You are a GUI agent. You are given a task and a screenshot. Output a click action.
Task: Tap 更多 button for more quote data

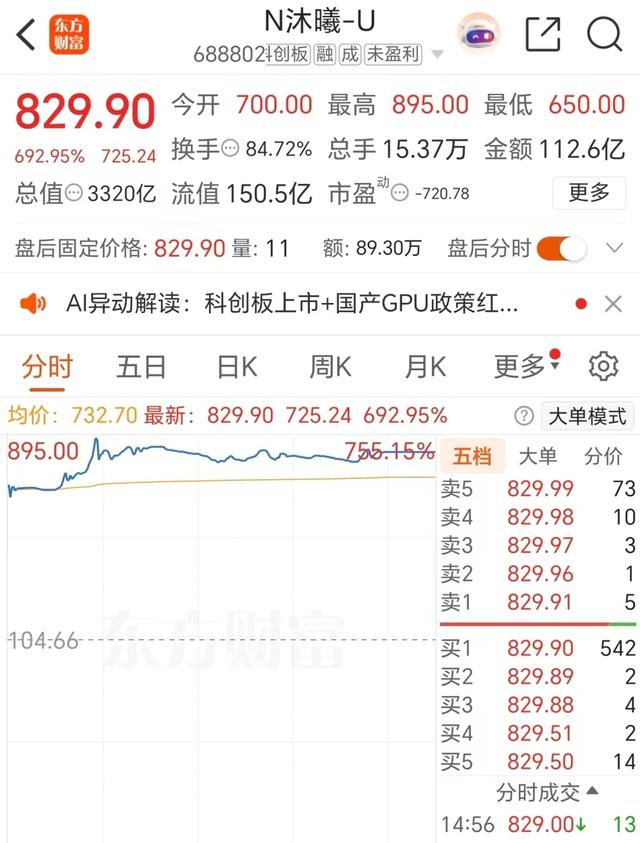[589, 192]
